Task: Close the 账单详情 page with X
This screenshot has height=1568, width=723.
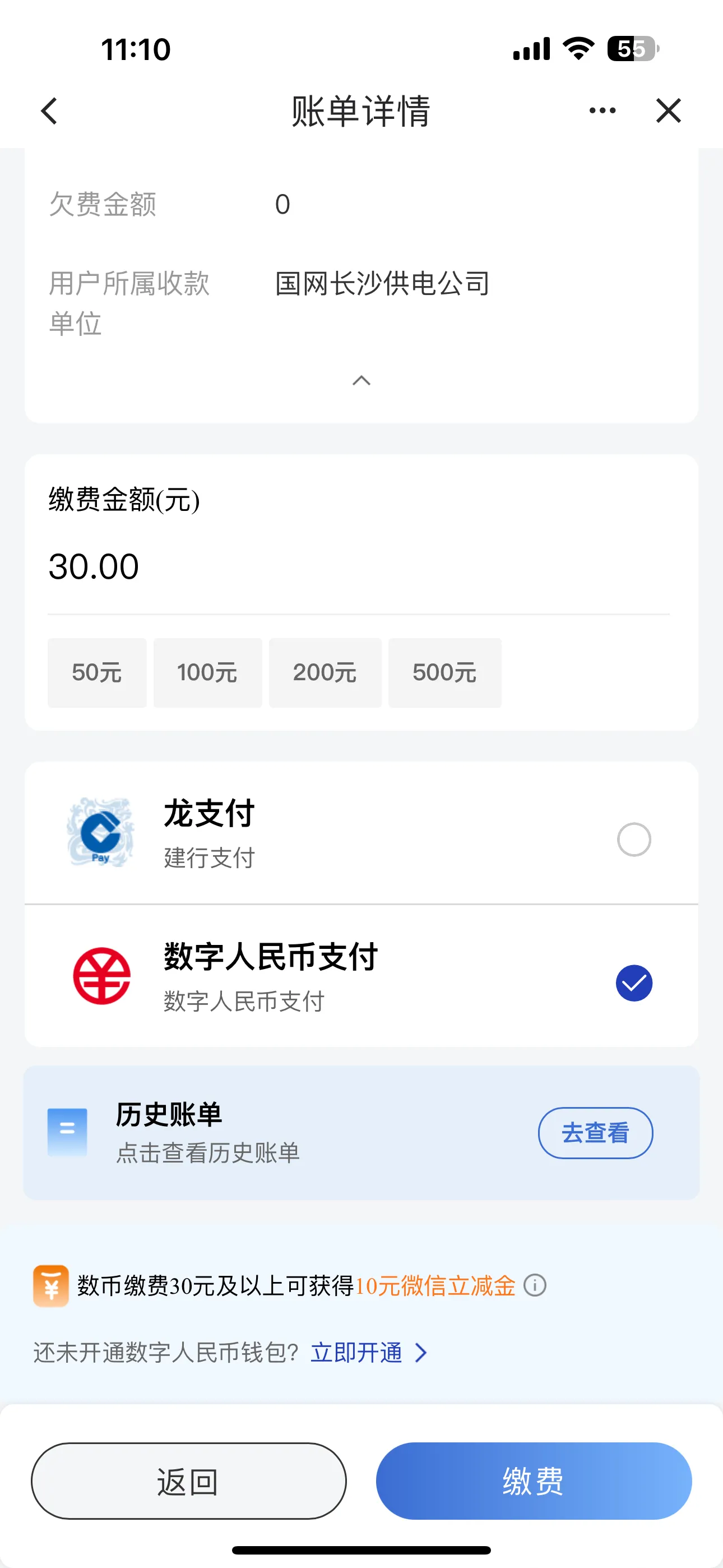Action: point(668,111)
